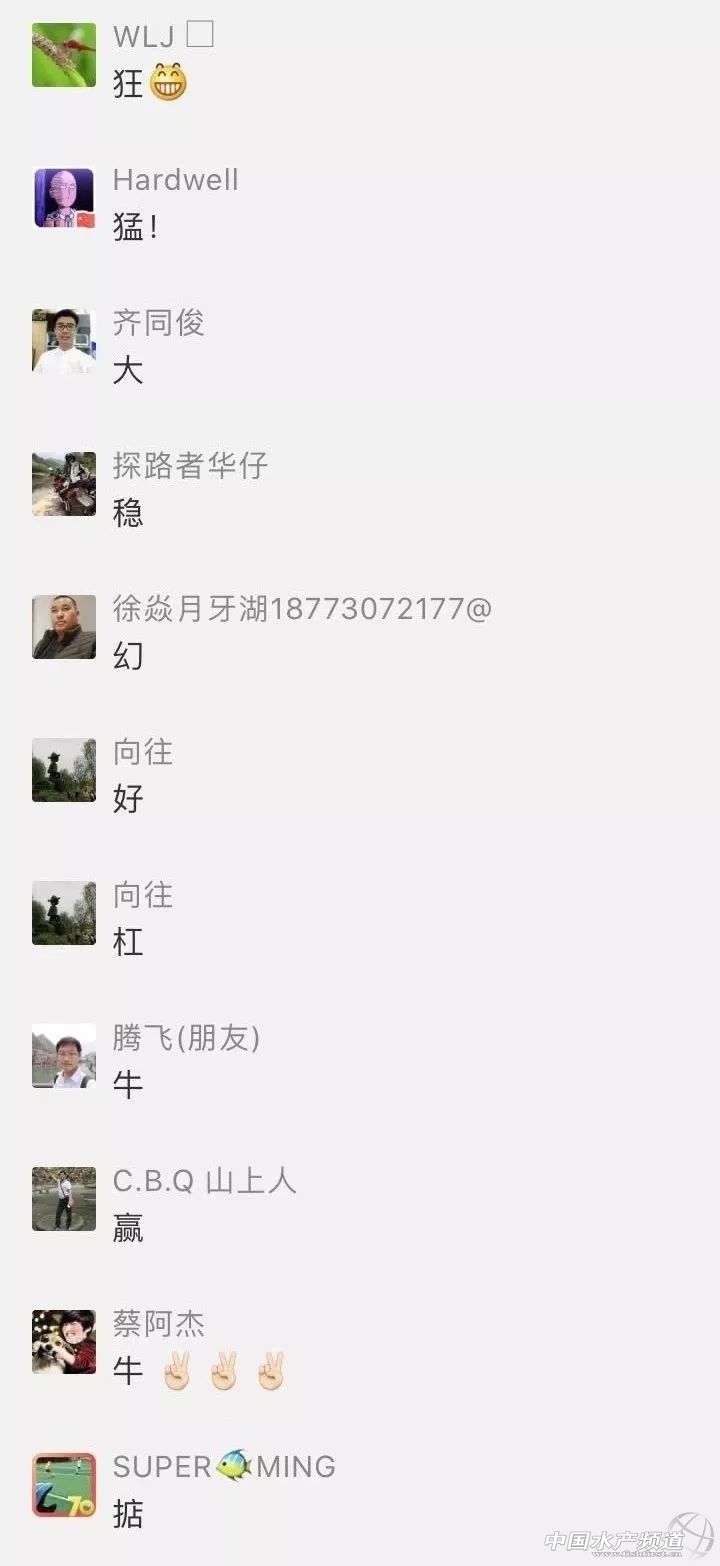
Task: Tap 向往's avatar beside the message 杠
Action: [x=64, y=913]
